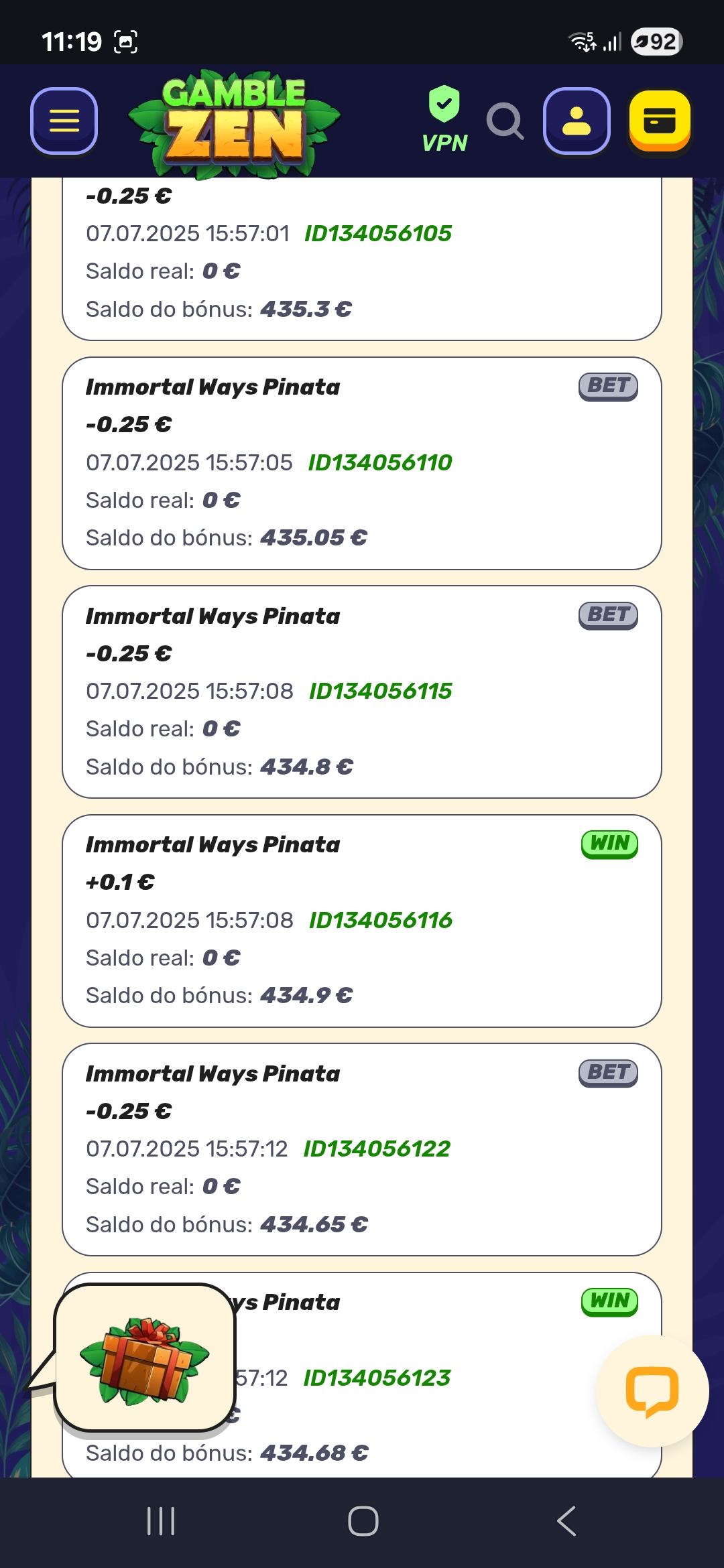
Task: Open transaction link ID134056123
Action: 377,1377
